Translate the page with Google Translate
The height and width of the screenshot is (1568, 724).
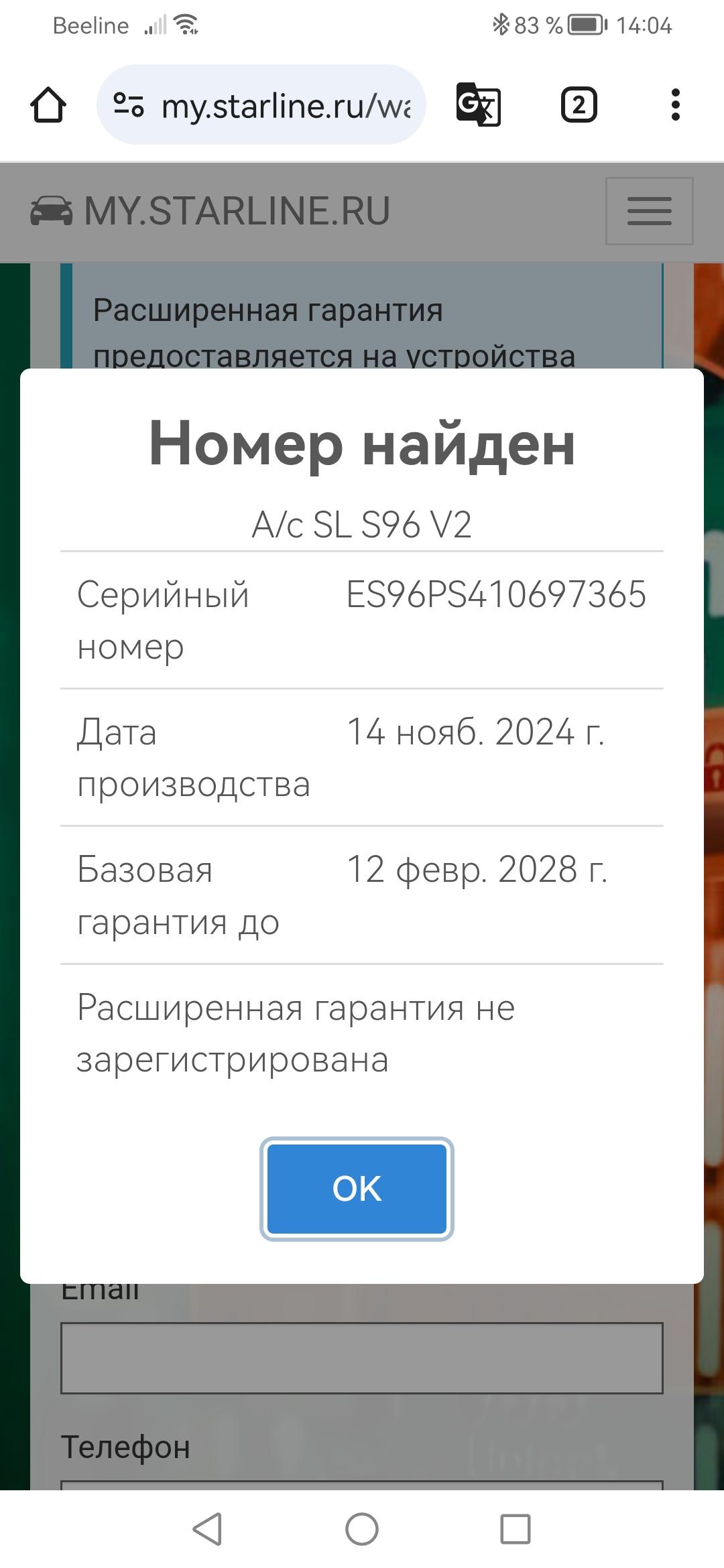point(478,105)
